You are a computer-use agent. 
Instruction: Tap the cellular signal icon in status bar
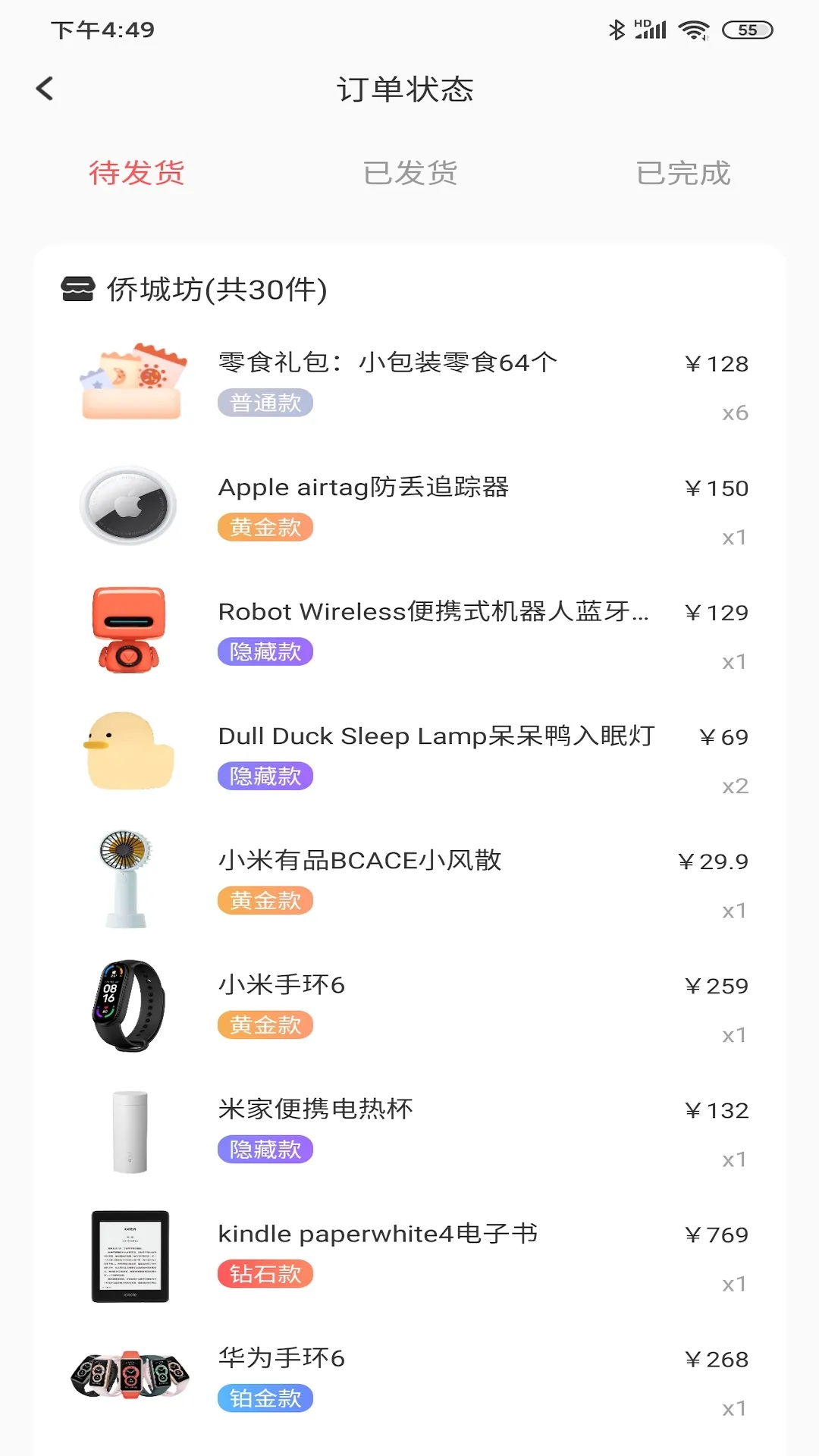coord(653,29)
